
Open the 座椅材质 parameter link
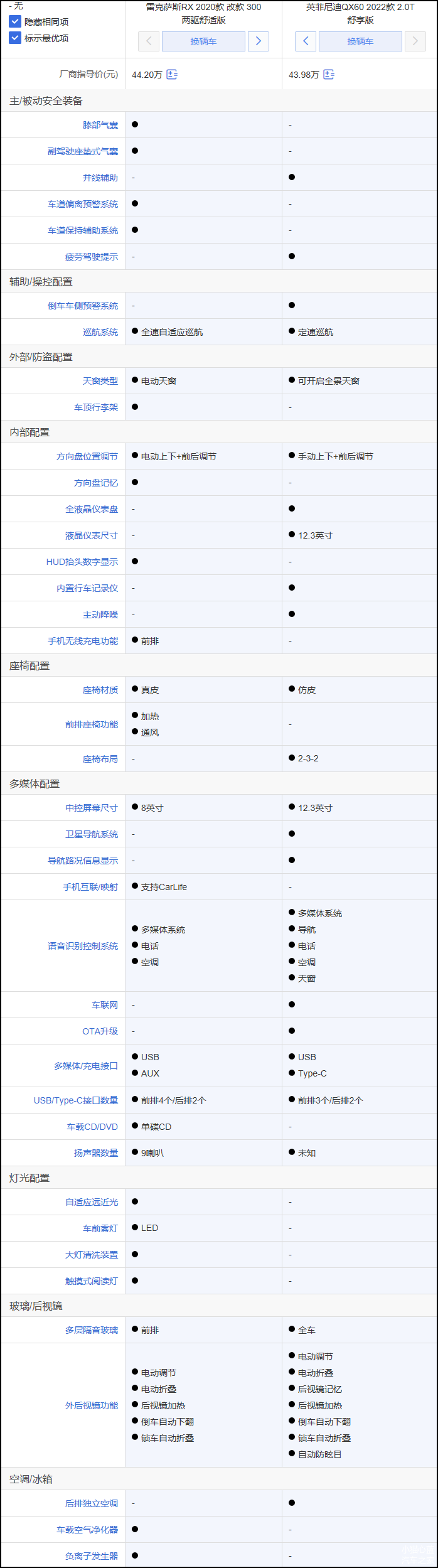coord(100,690)
